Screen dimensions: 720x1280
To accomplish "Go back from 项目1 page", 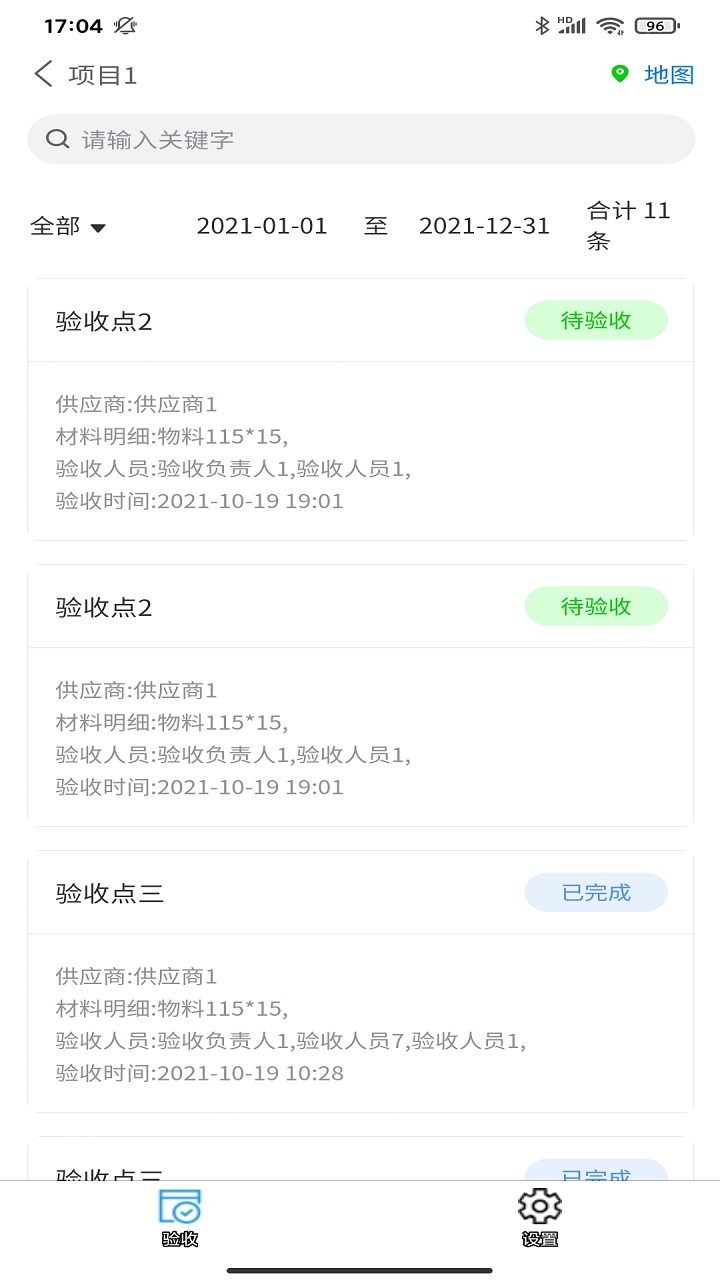I will pos(43,74).
